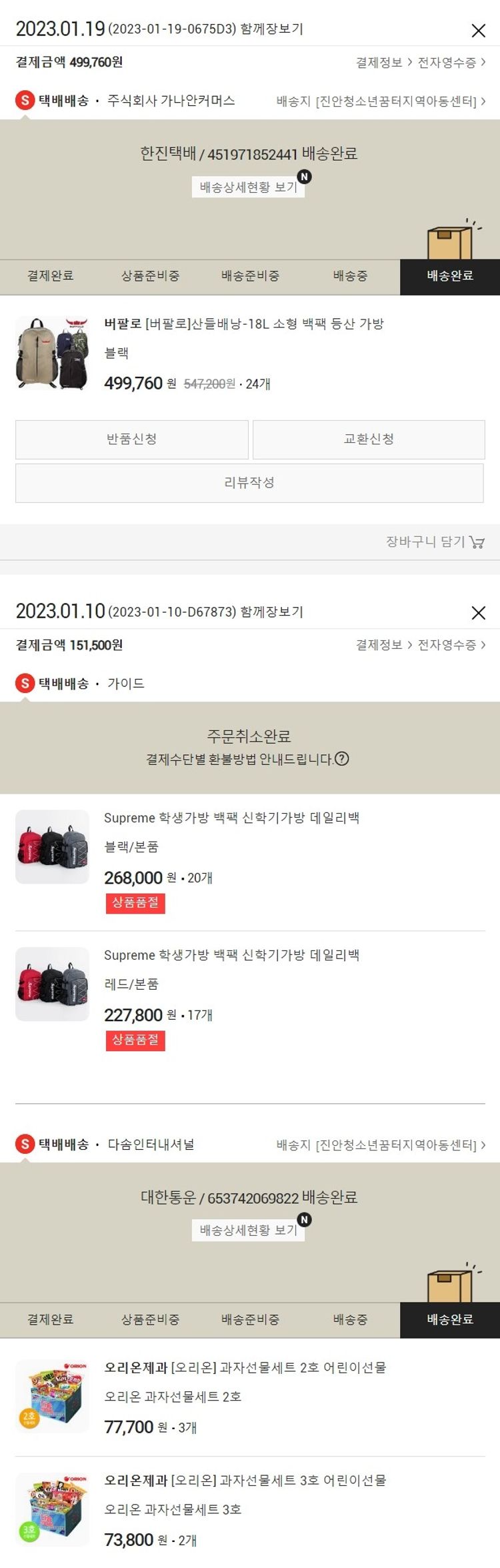Open 함께장보기 for the 2023.01.19 order
Image resolution: width=500 pixels, height=1568 pixels.
(271, 29)
